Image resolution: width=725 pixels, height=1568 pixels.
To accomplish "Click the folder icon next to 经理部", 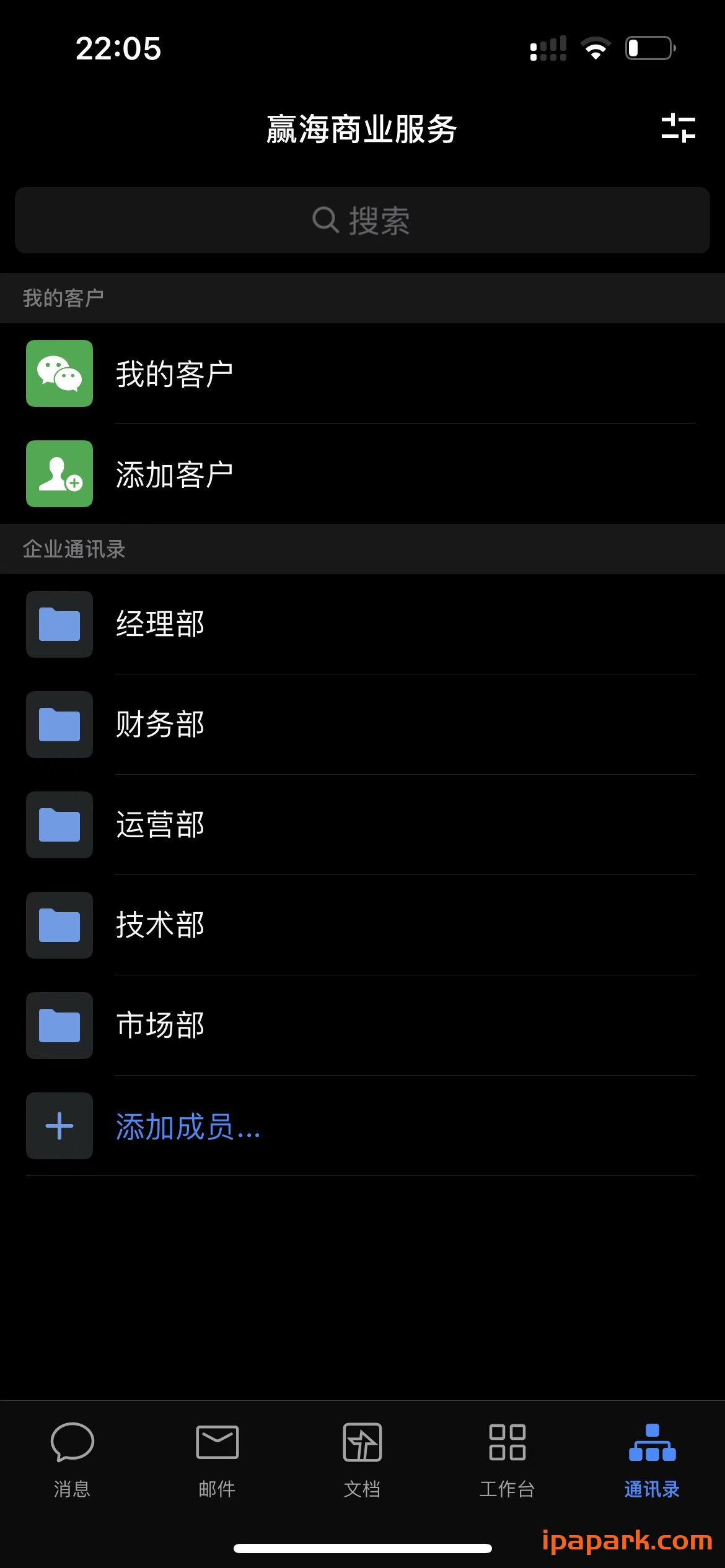I will [59, 625].
